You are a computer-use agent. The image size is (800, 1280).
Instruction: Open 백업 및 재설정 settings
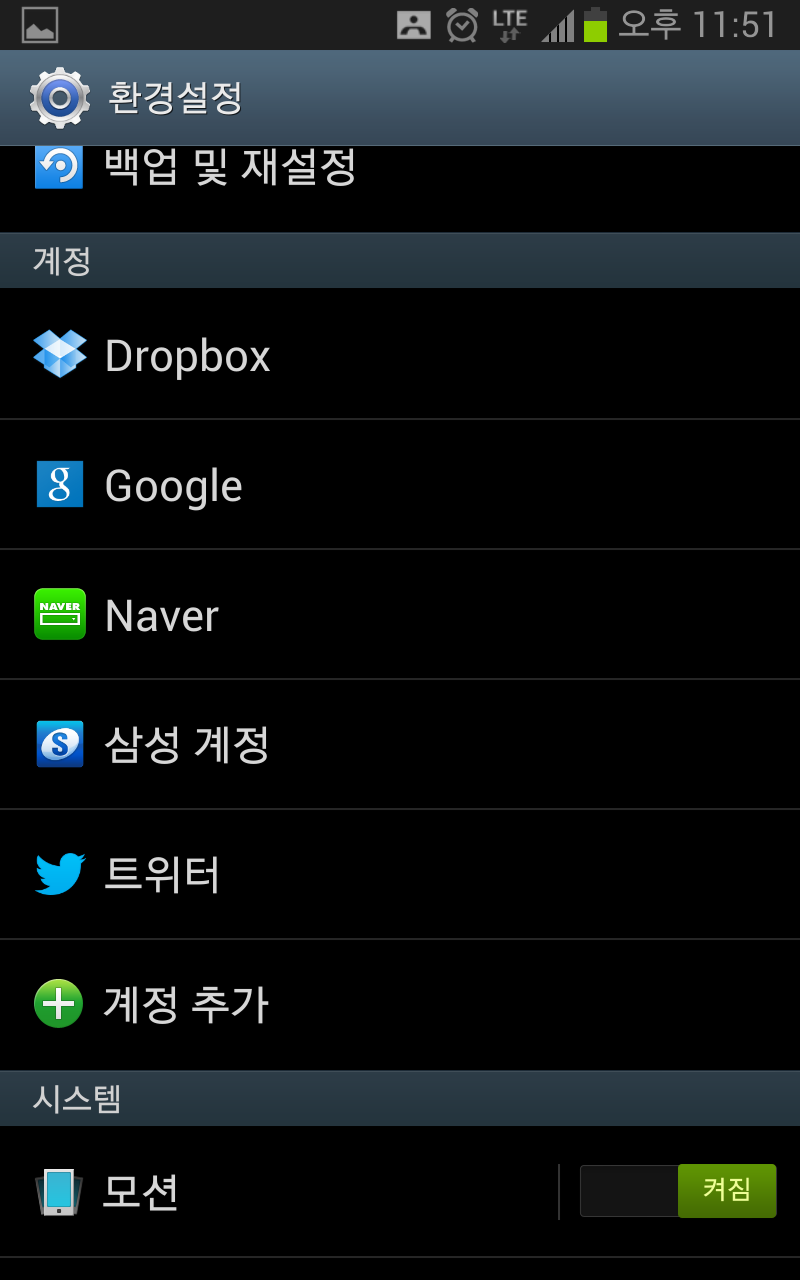click(230, 170)
